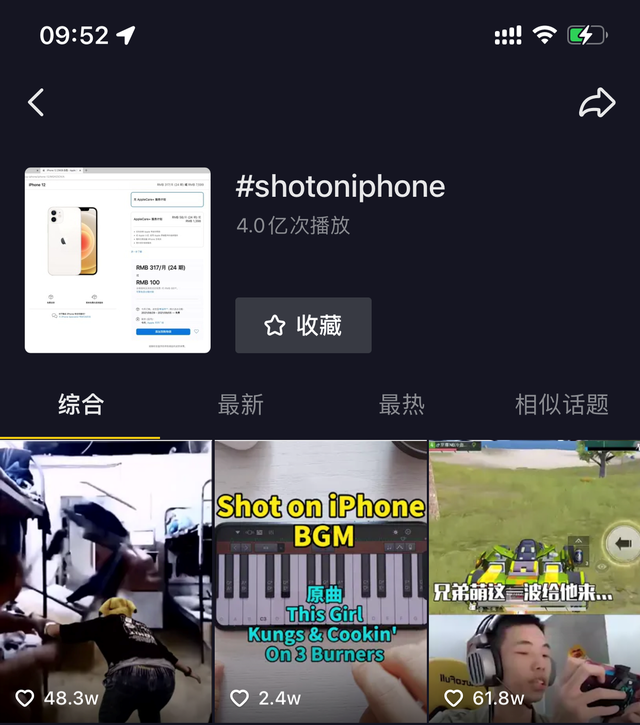640x725 pixels.
Task: Open the gaming video with 61.8w likes
Action: point(534,580)
